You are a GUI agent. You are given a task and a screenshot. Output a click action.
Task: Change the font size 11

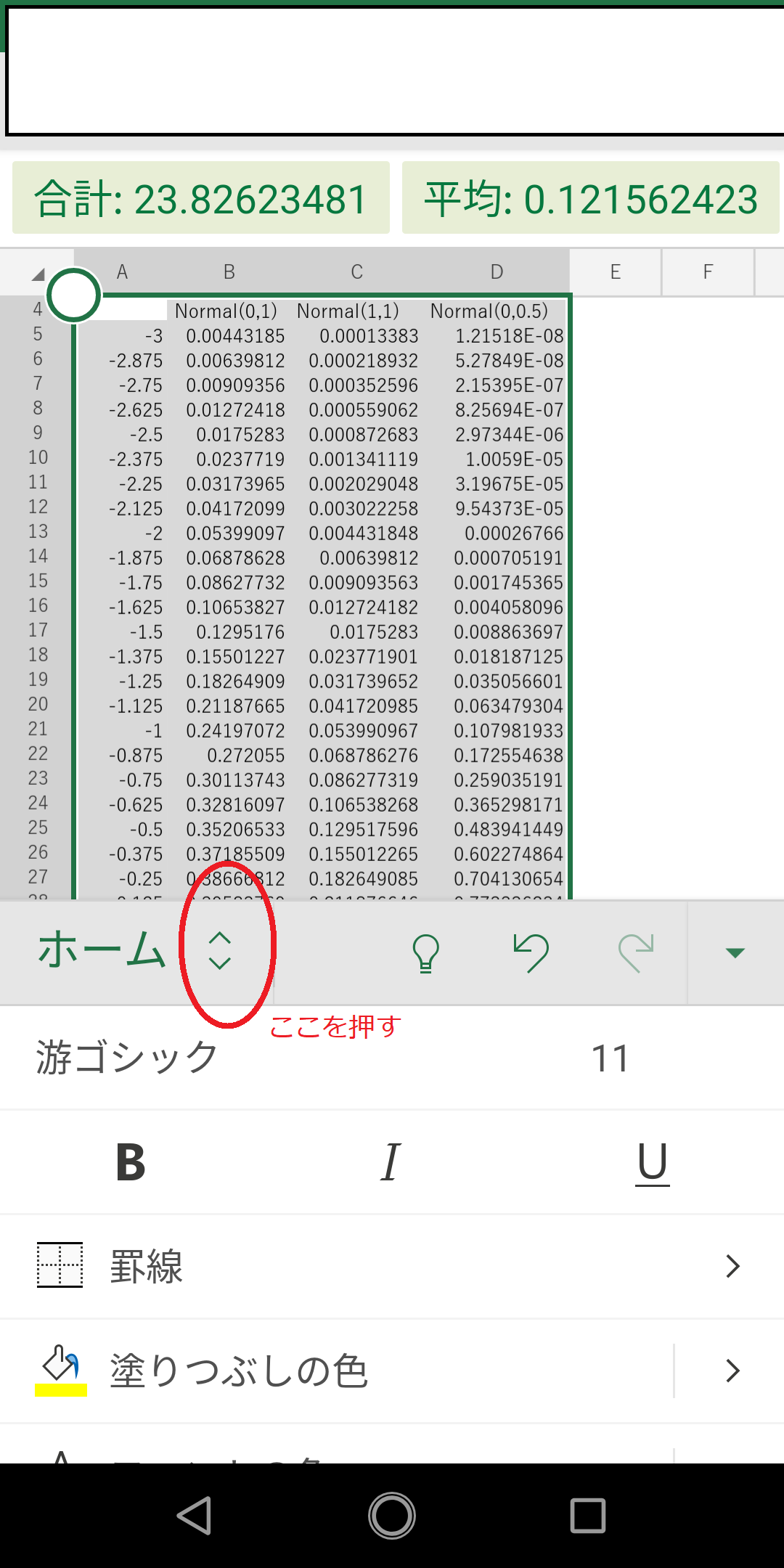(x=610, y=1058)
